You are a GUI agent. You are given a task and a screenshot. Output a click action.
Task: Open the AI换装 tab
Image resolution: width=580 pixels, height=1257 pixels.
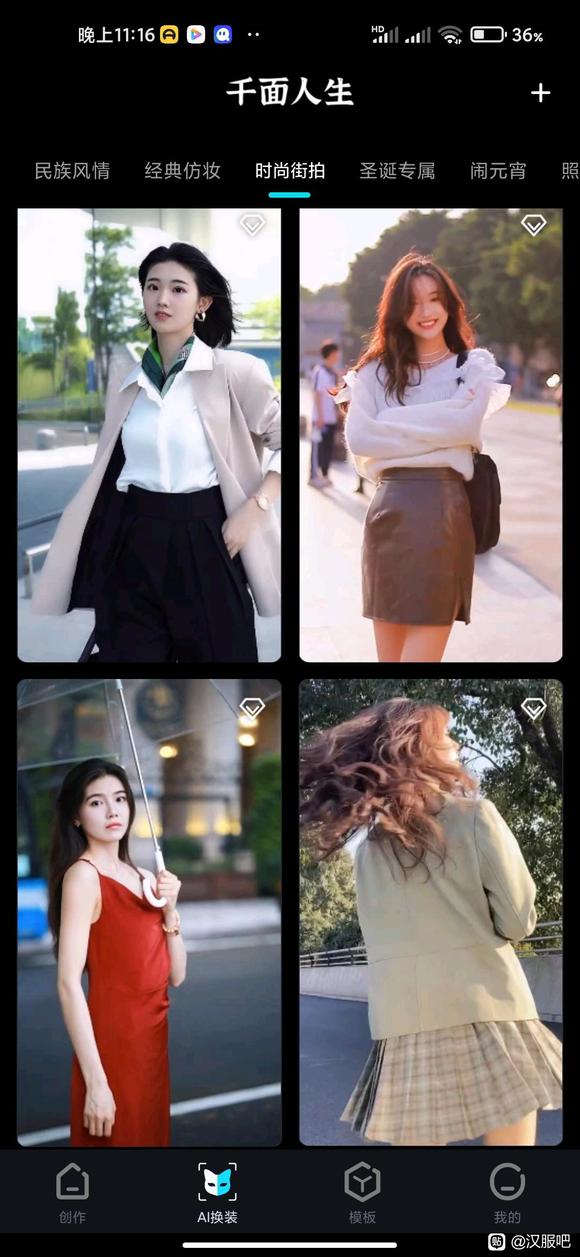[217, 1194]
